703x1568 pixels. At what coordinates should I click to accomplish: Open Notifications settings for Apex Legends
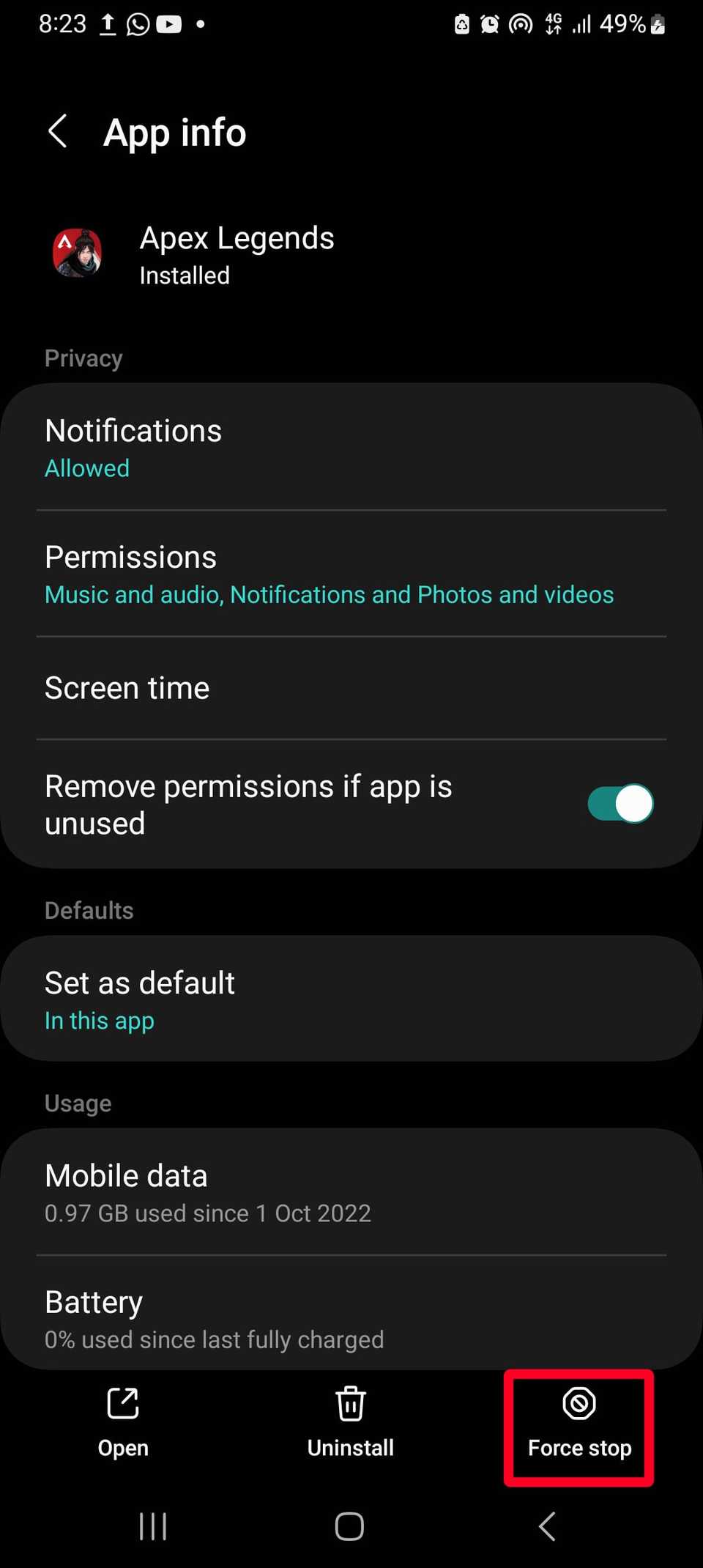click(351, 447)
